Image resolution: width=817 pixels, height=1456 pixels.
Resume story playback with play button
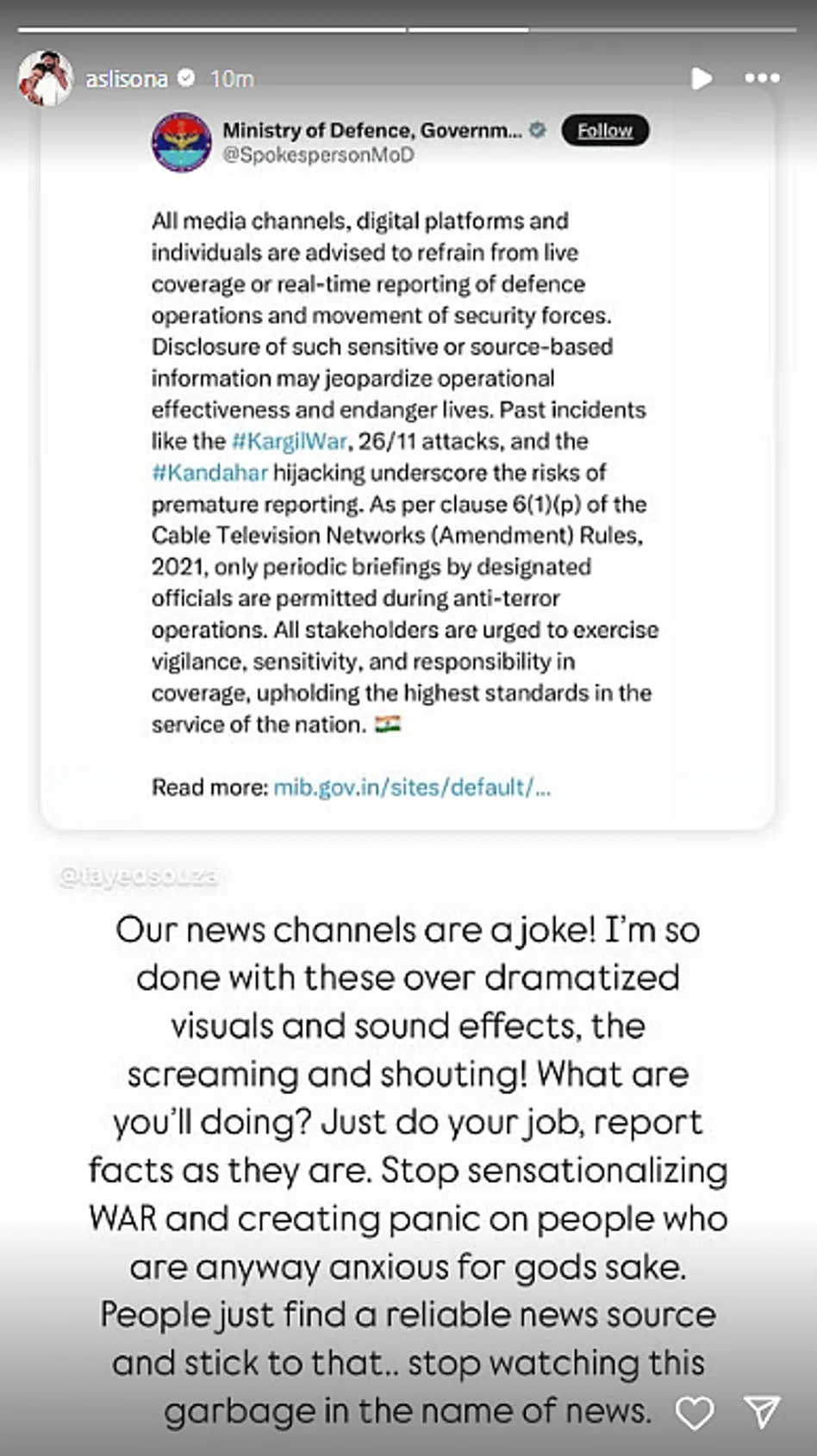tap(702, 78)
